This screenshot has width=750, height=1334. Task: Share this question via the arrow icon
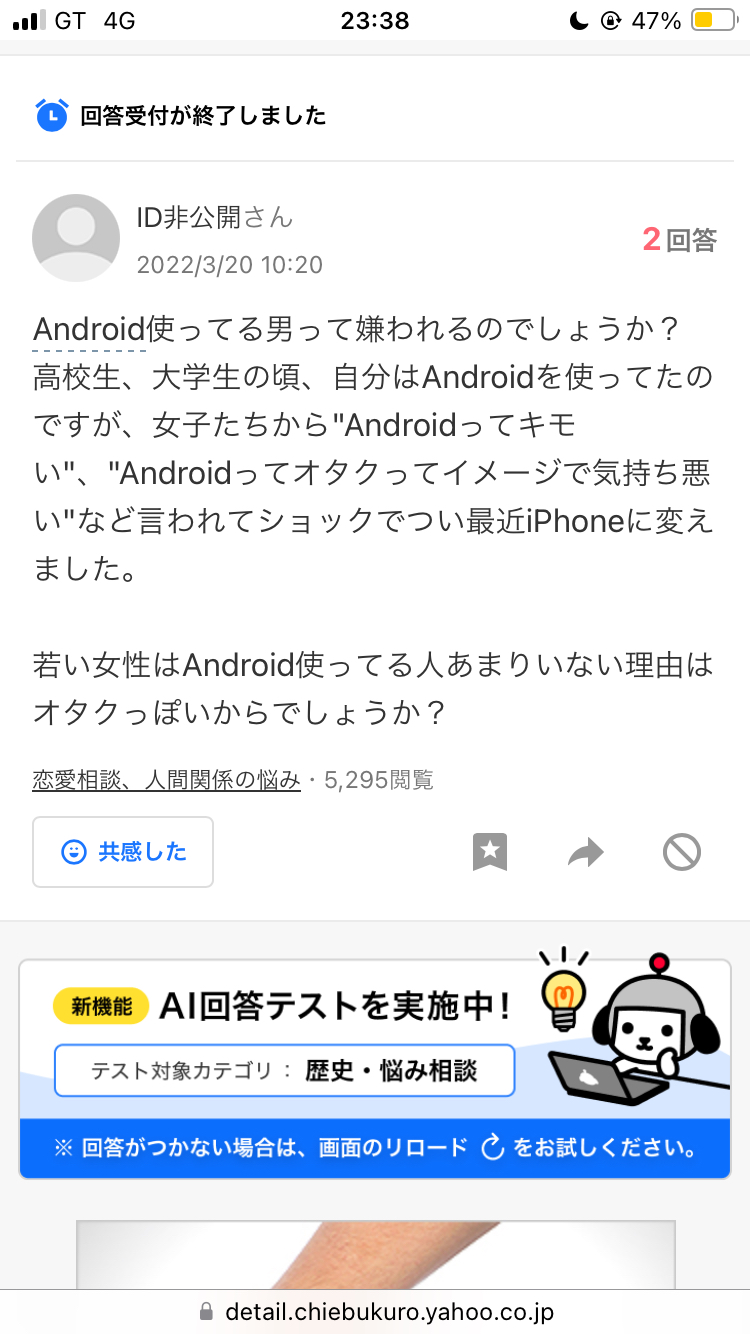tap(586, 853)
